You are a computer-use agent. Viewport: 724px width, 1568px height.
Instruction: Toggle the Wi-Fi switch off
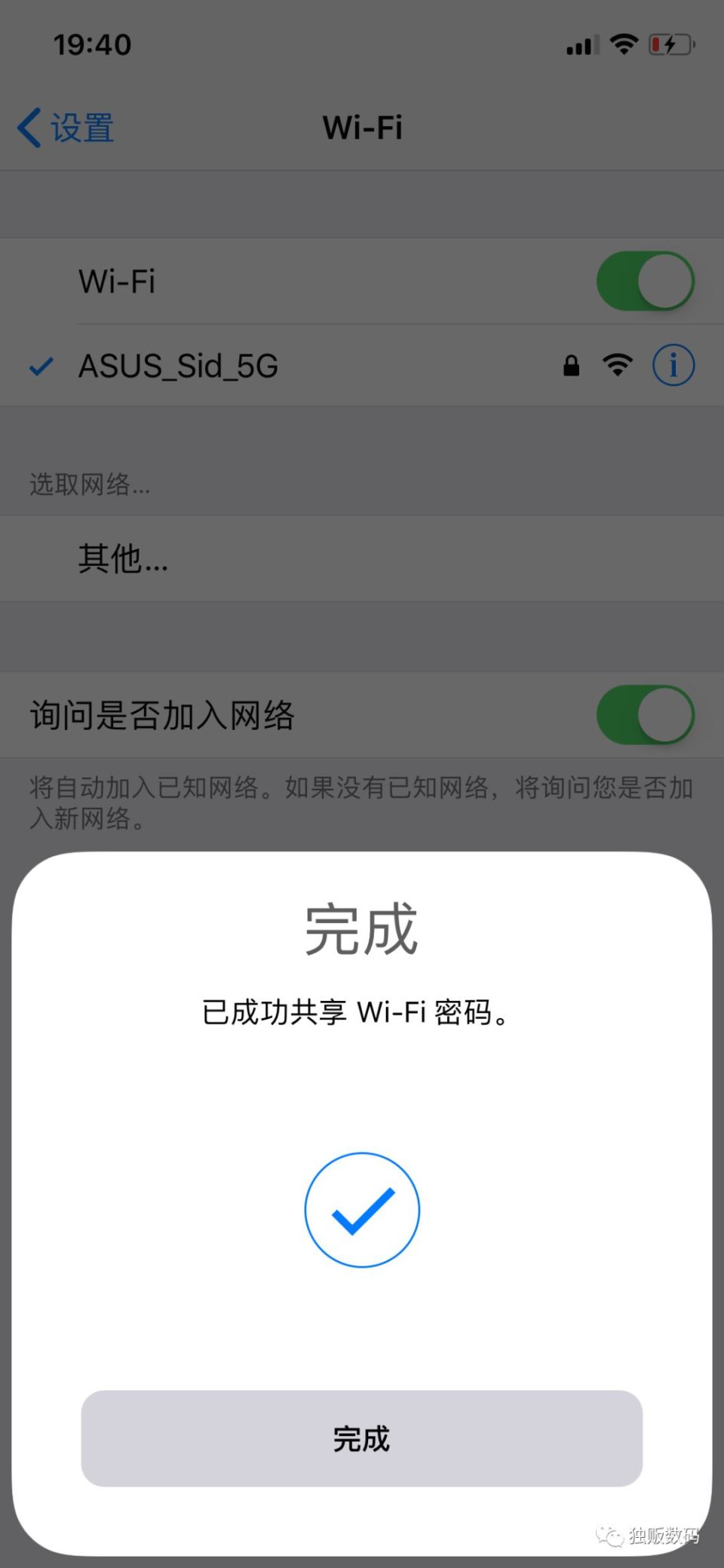coord(645,281)
